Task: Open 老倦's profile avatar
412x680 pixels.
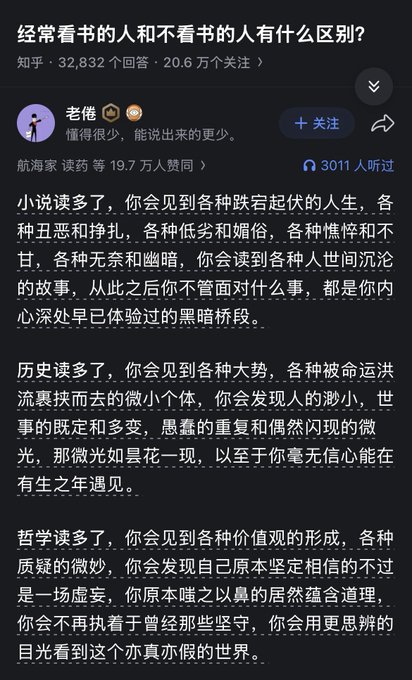Action: click(36, 123)
